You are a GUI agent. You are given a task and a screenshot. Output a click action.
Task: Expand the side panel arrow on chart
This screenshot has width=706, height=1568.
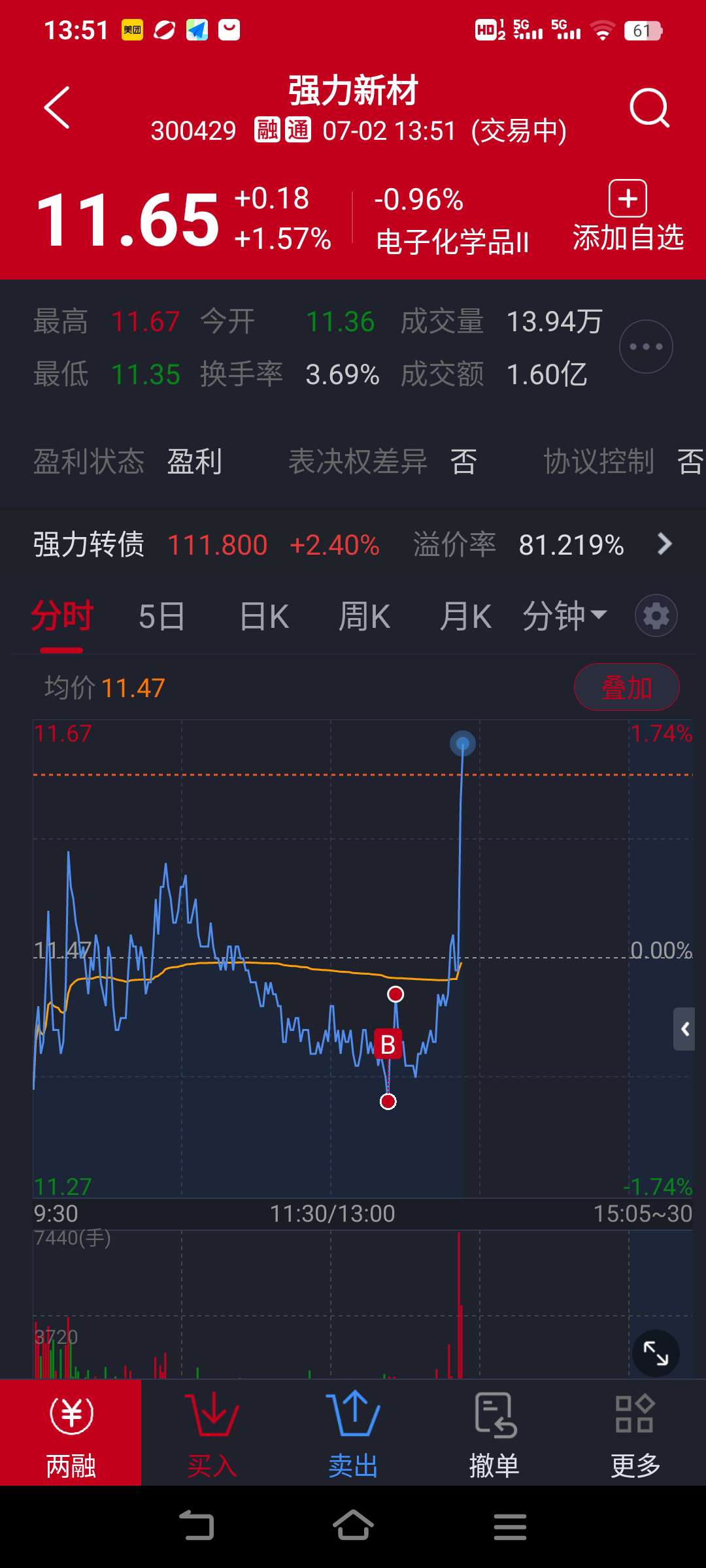[684, 1029]
